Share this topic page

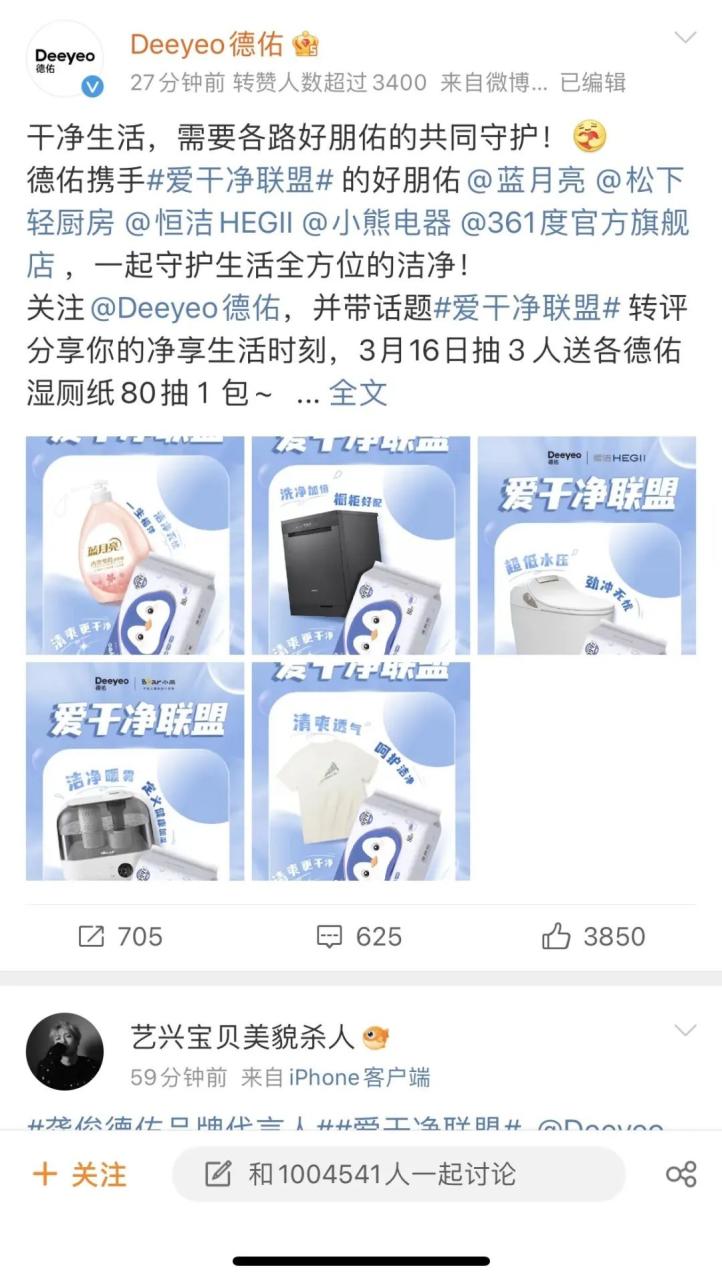[x=681, y=1173]
